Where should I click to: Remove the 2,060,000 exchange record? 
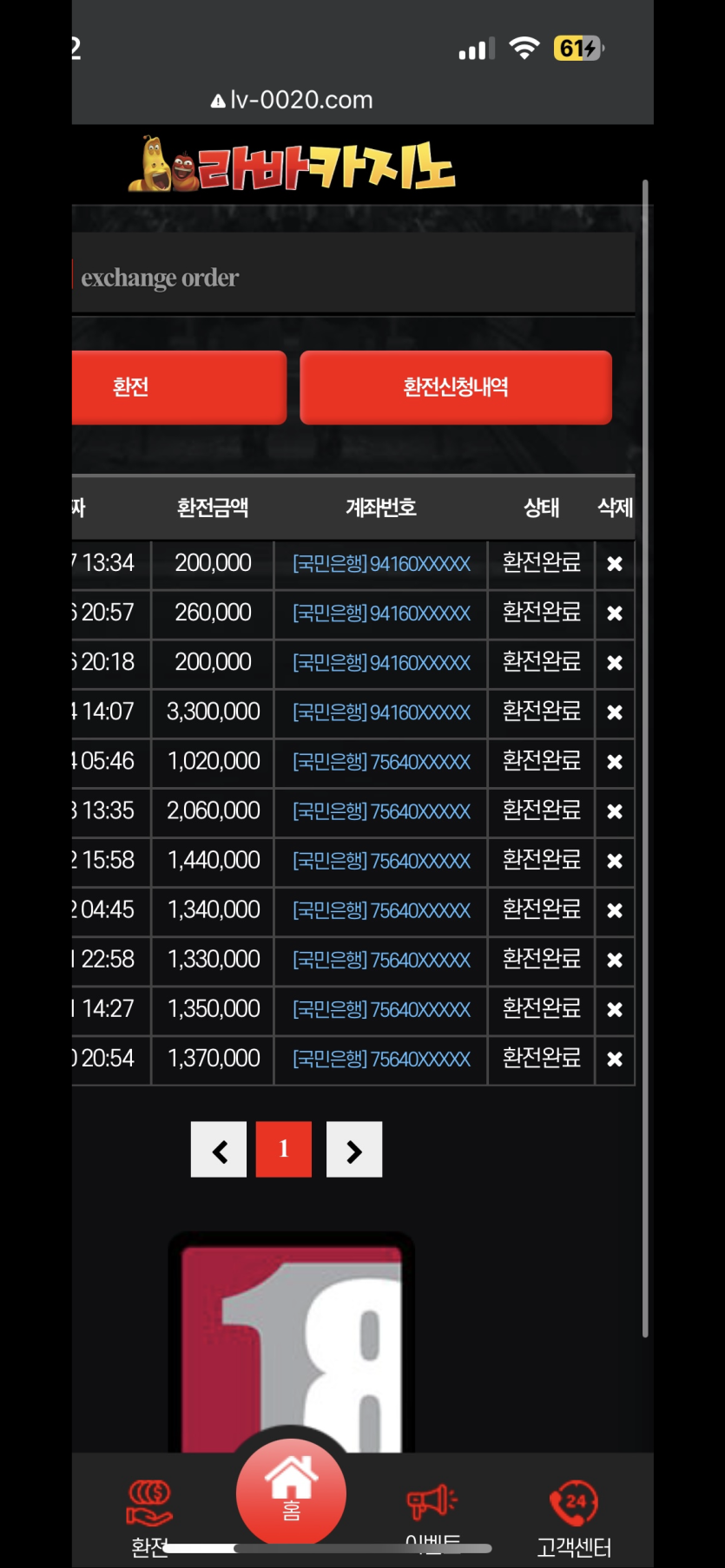615,811
